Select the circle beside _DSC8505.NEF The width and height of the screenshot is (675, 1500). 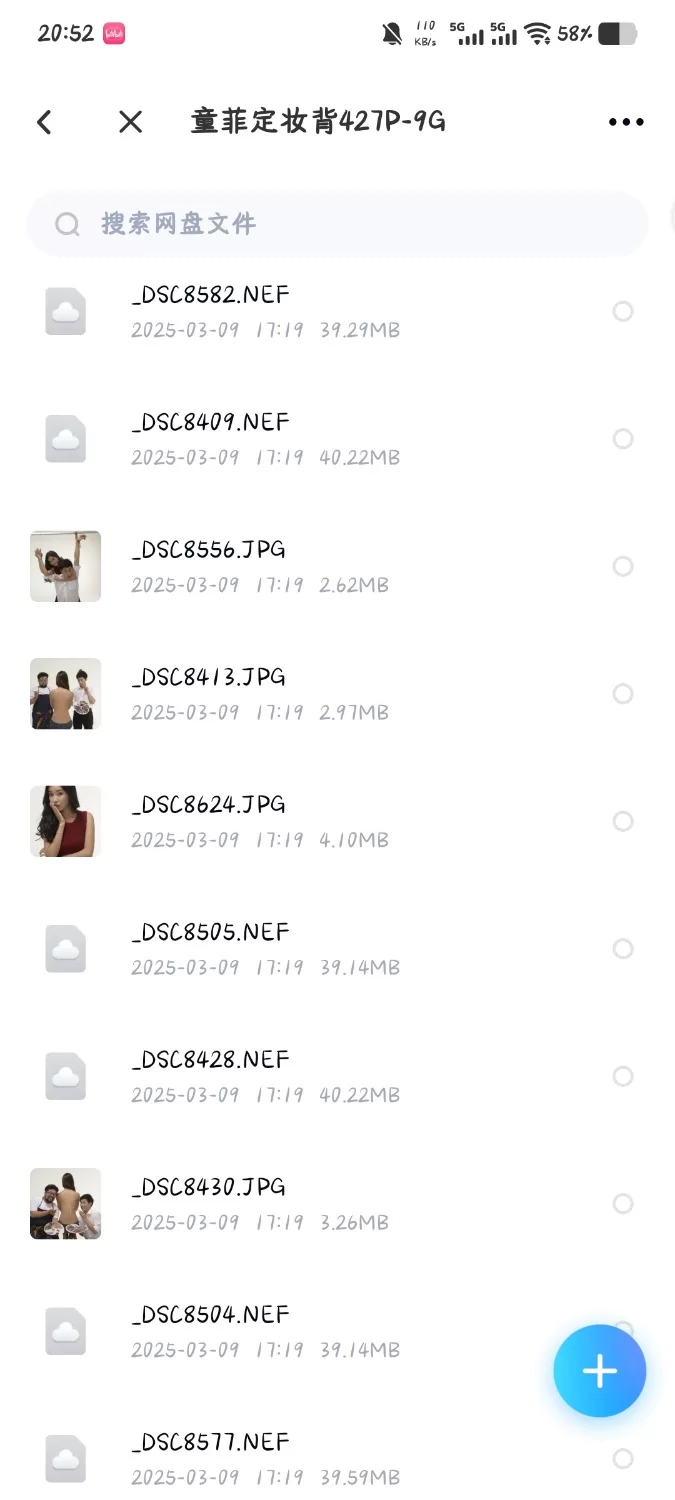click(623, 949)
